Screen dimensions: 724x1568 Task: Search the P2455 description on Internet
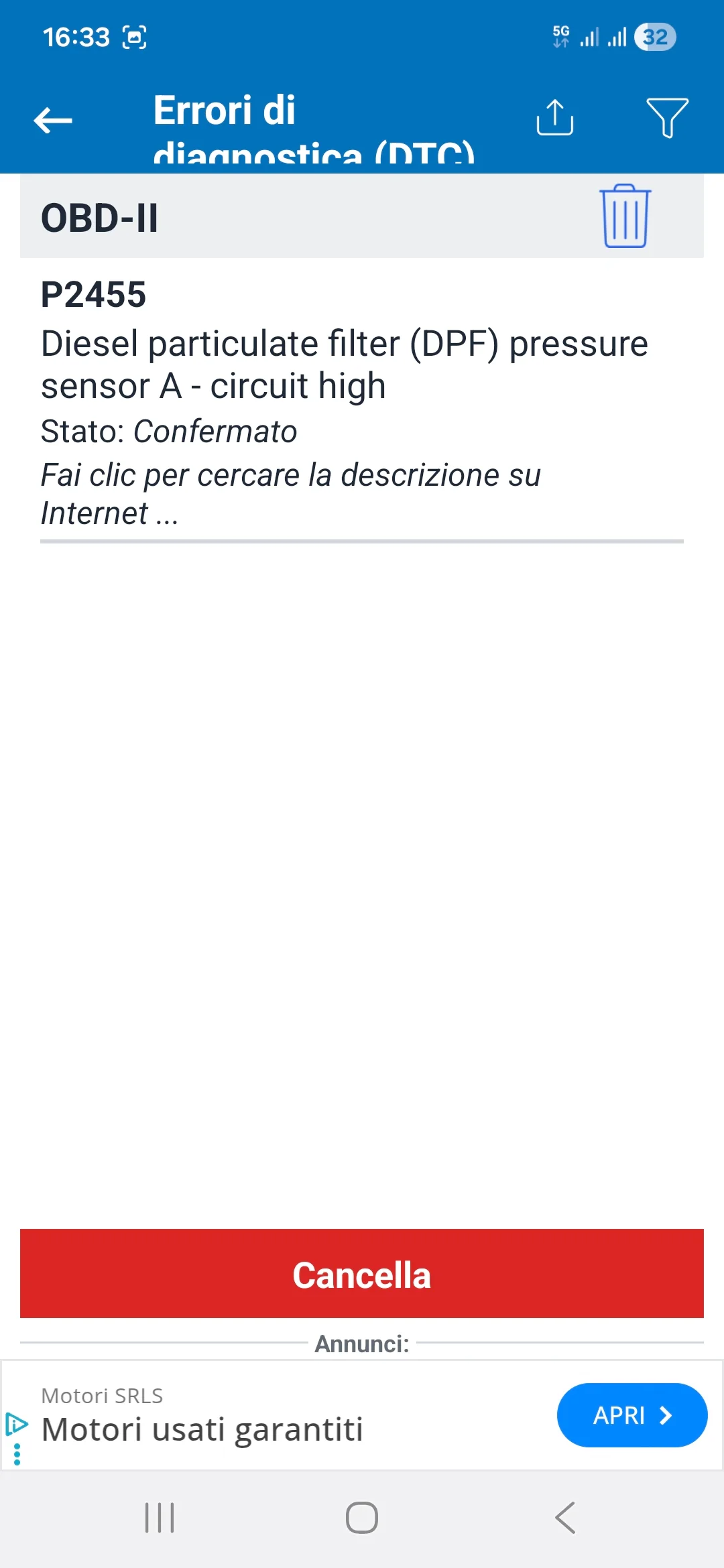point(290,494)
